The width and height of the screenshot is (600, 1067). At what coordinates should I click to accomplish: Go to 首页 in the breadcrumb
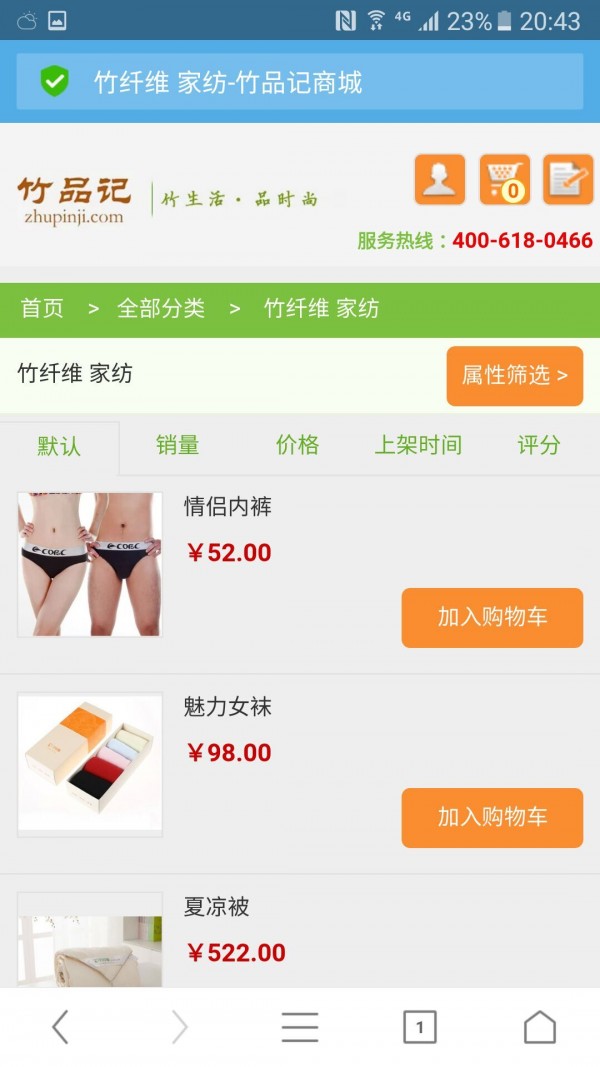tap(42, 309)
